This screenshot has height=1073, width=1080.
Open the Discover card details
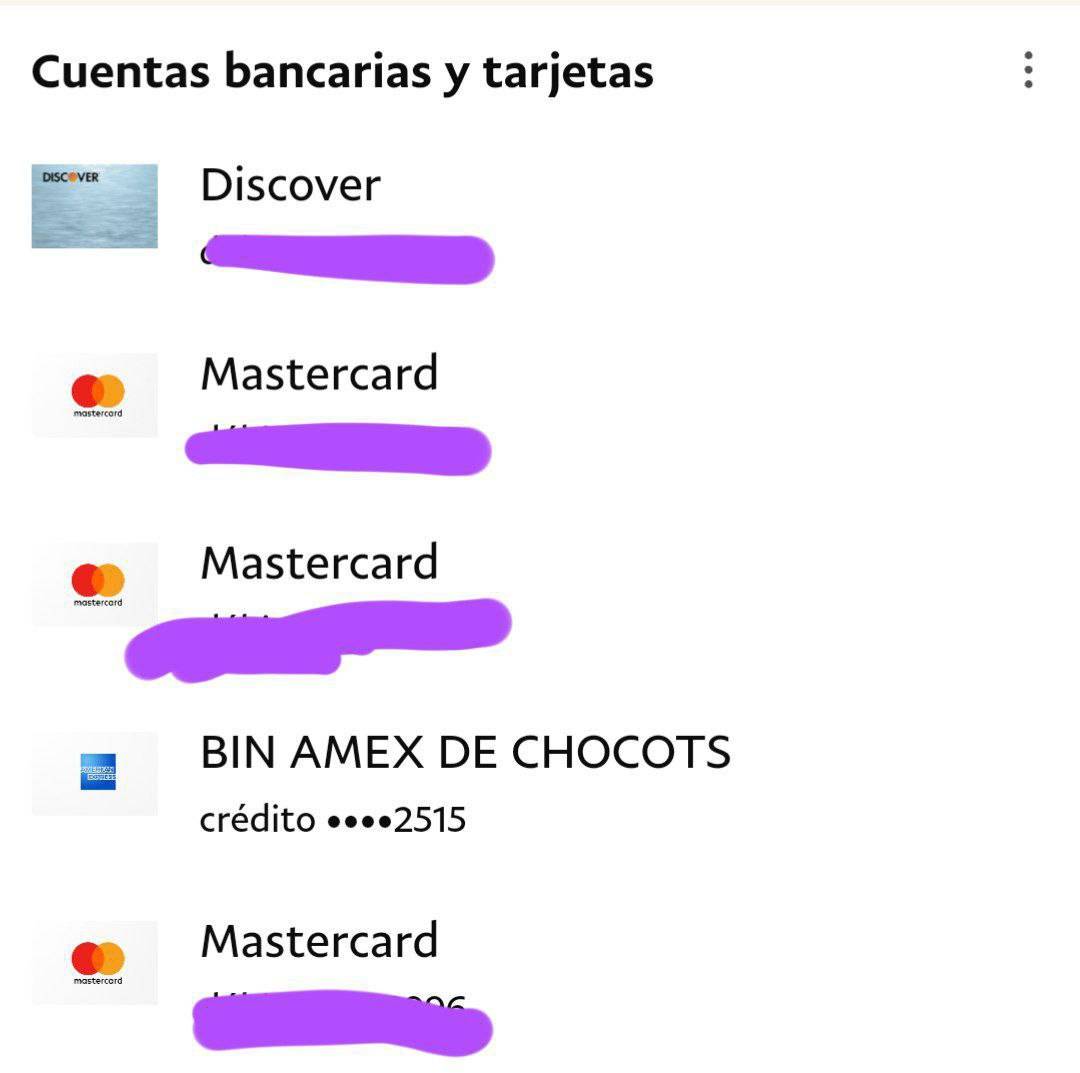pos(290,187)
